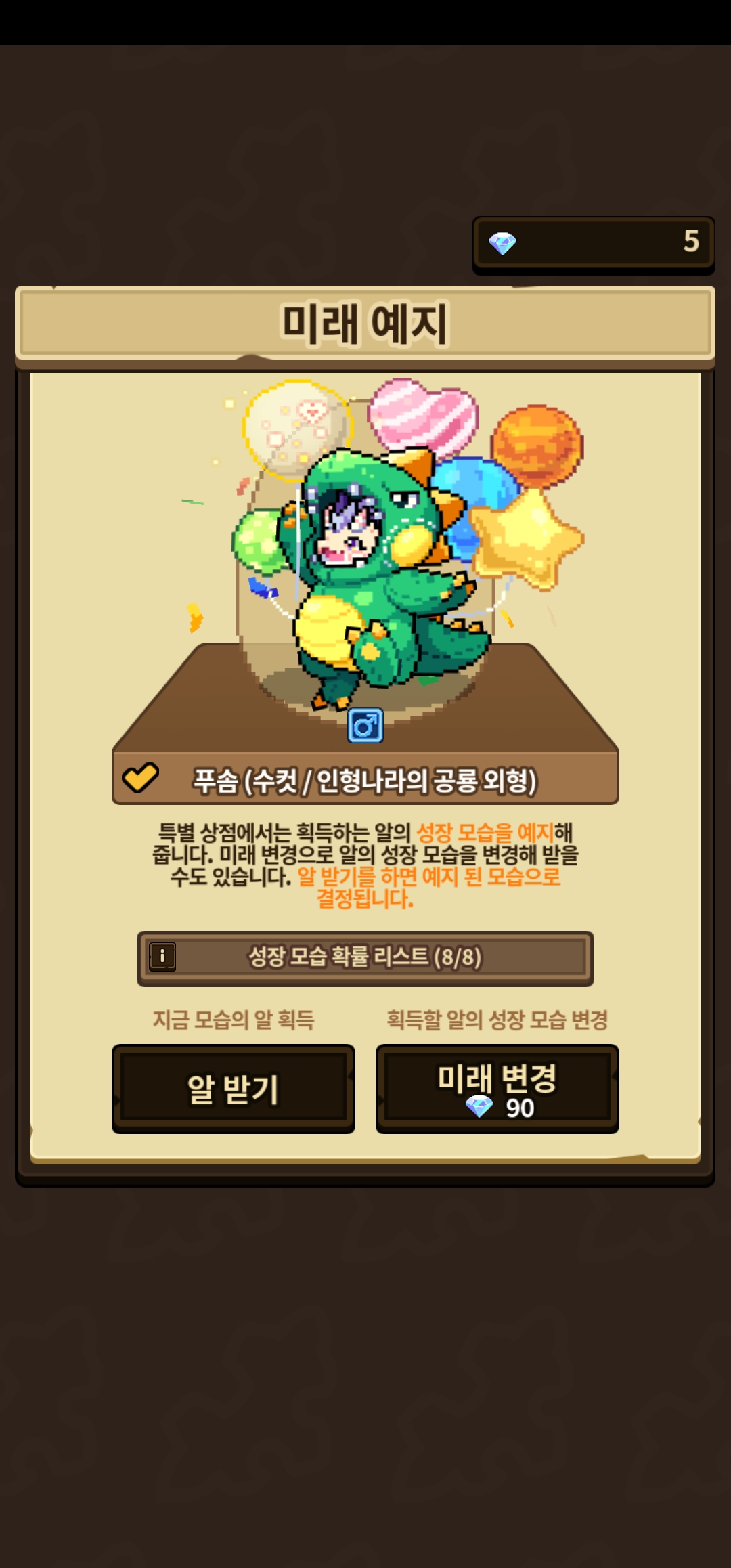This screenshot has height=1568, width=731.
Task: Open the 성장 모습 확률 리스트
Action: tap(365, 958)
